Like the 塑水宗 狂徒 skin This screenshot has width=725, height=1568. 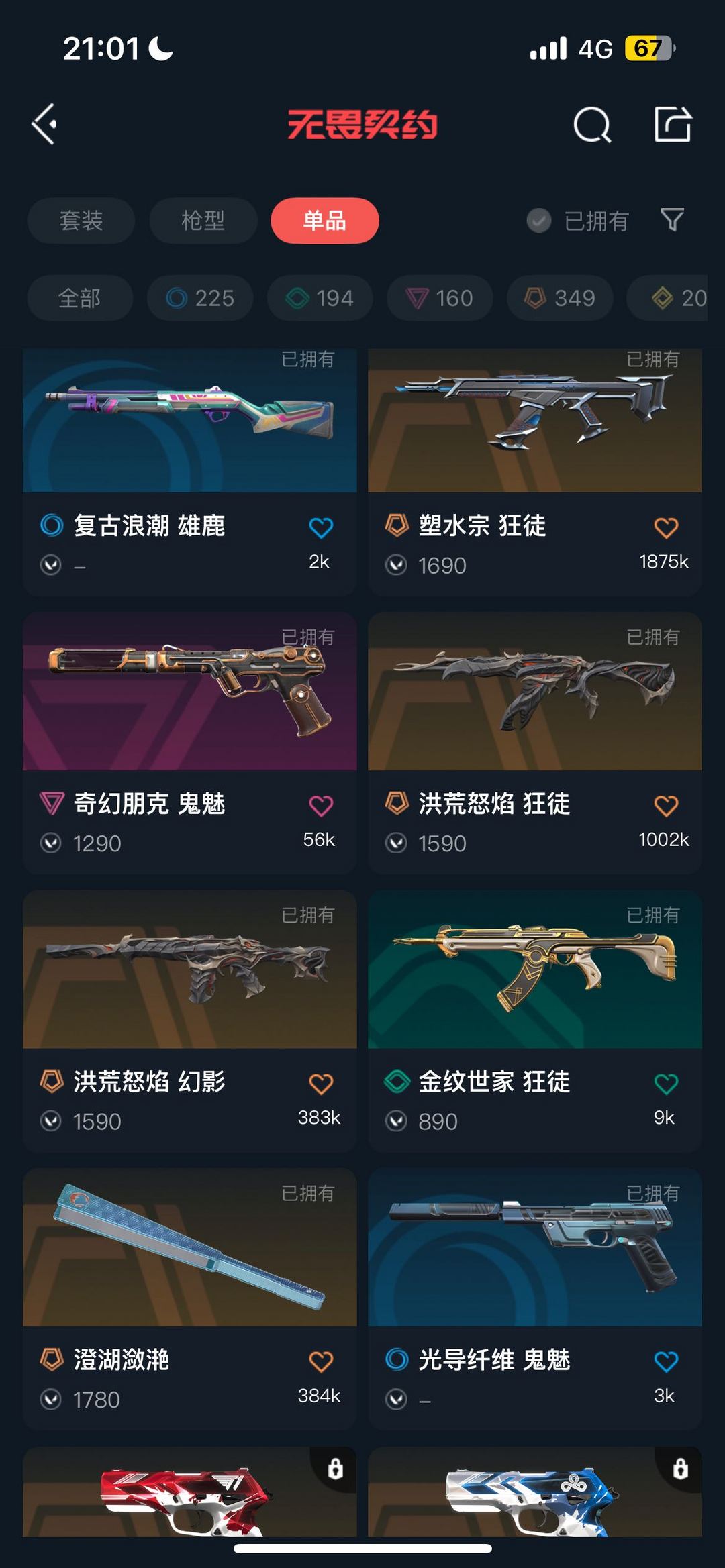pos(666,528)
